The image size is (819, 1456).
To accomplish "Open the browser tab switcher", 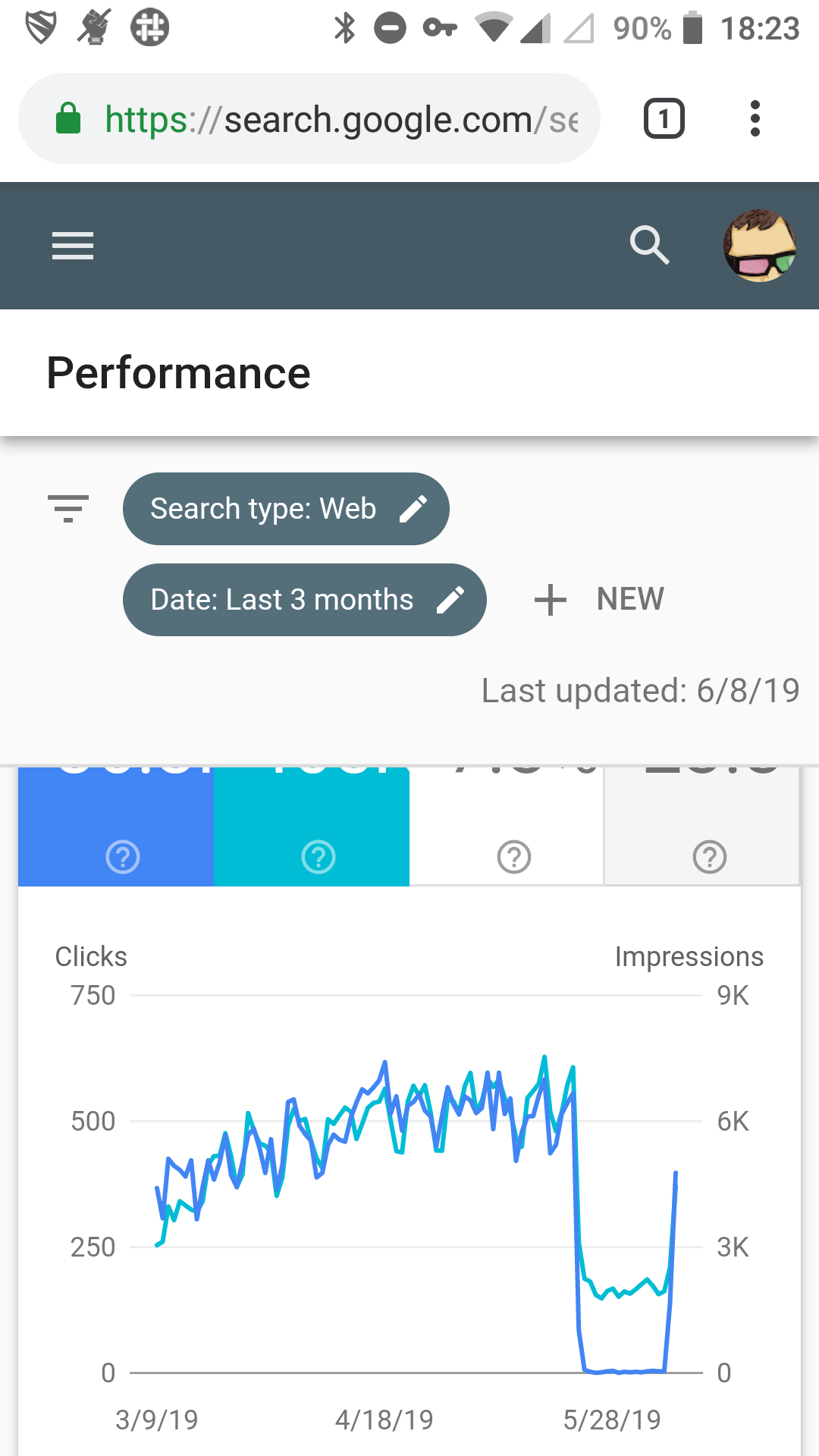I will point(664,119).
